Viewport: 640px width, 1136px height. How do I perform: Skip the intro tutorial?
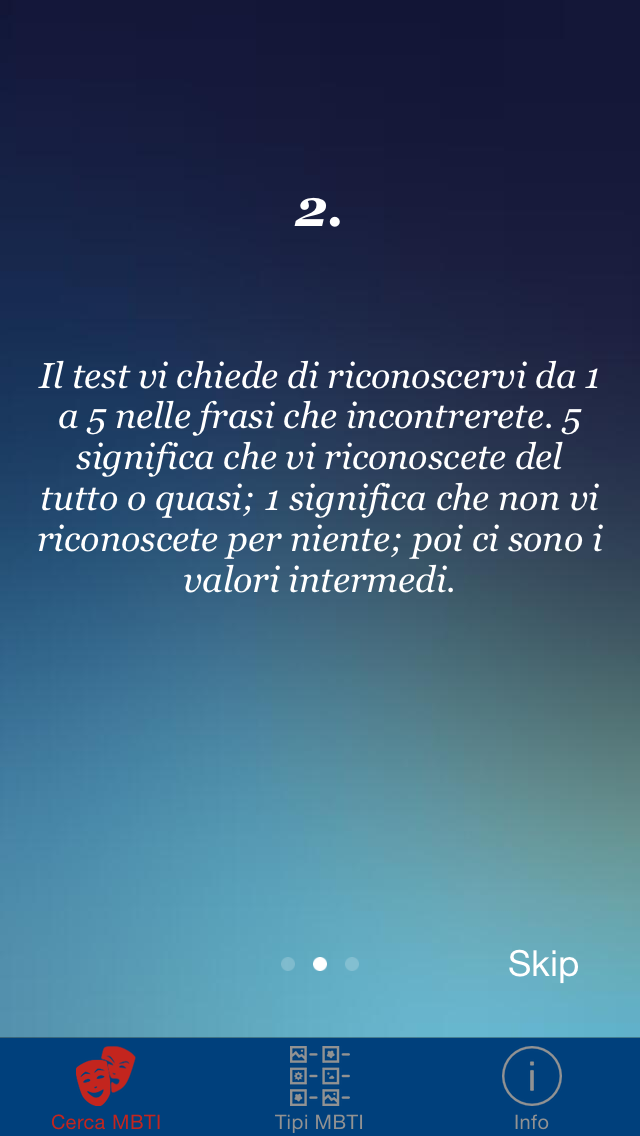click(543, 964)
